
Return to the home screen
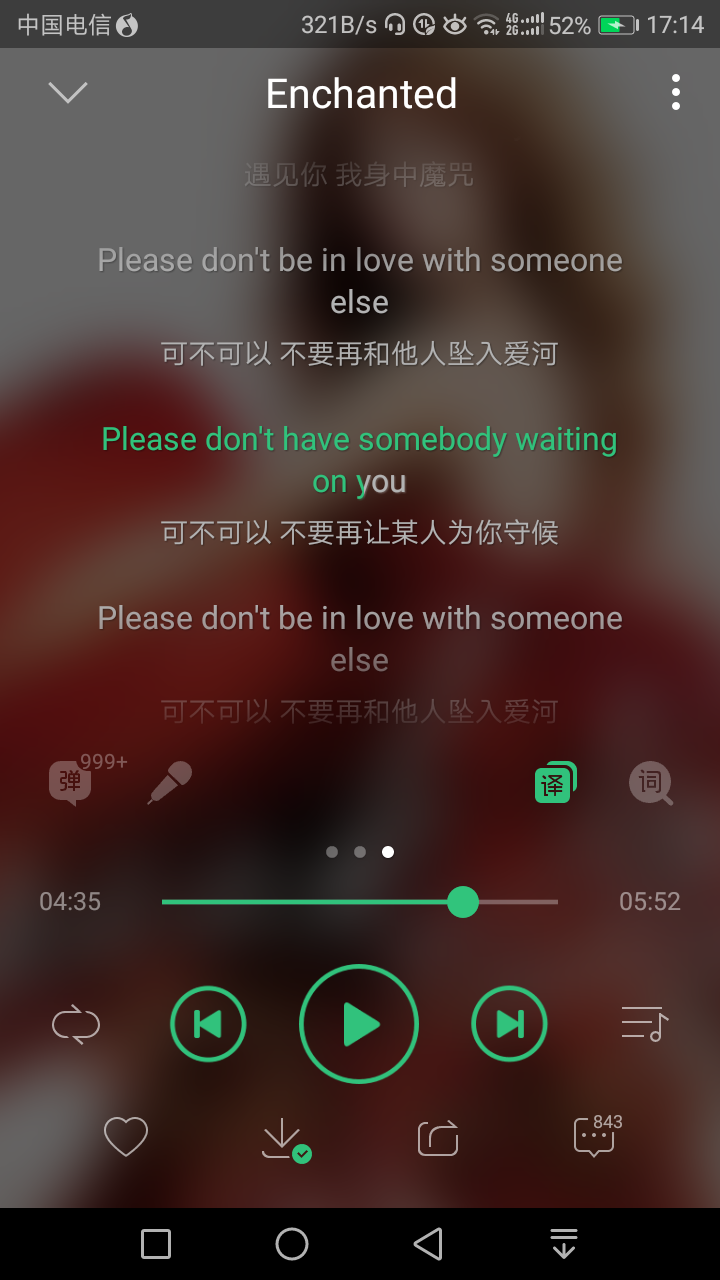pos(292,1244)
